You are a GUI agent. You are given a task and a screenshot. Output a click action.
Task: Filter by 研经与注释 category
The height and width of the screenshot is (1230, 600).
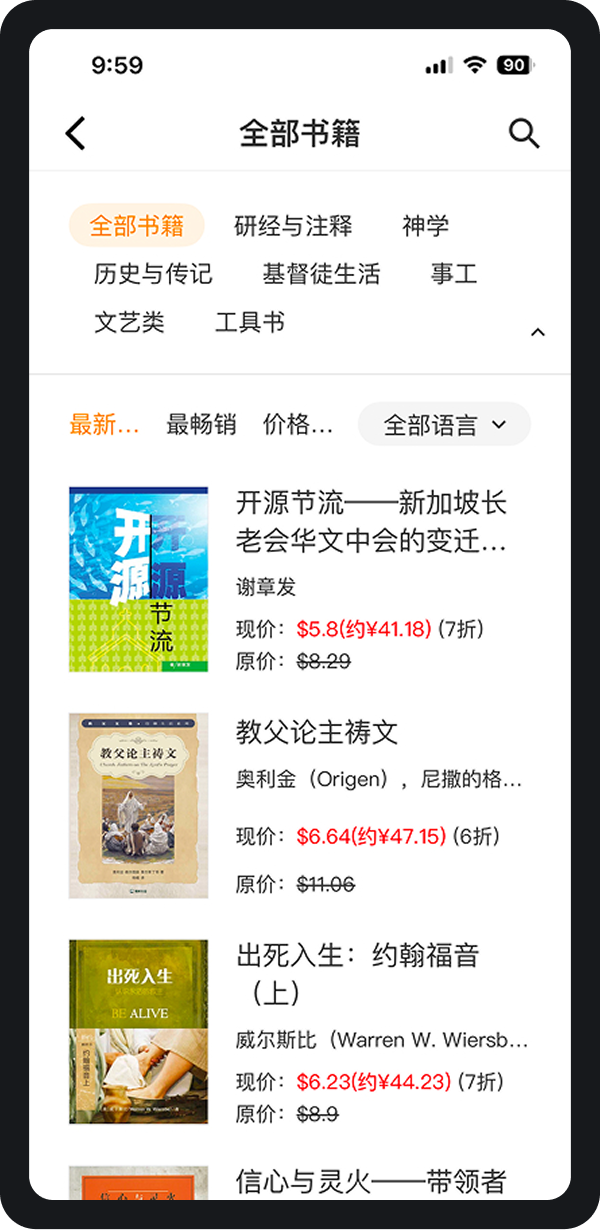(293, 225)
